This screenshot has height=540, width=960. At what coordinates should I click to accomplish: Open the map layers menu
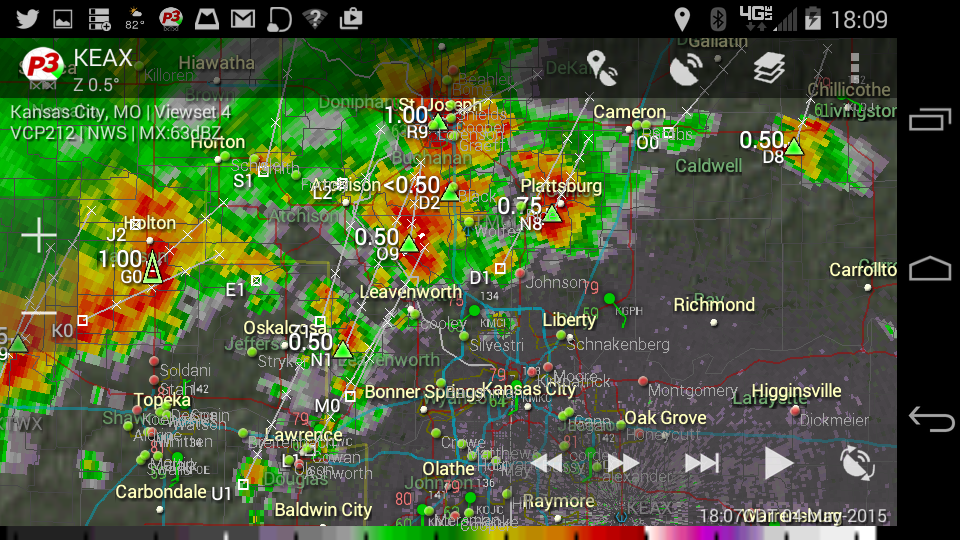(769, 68)
